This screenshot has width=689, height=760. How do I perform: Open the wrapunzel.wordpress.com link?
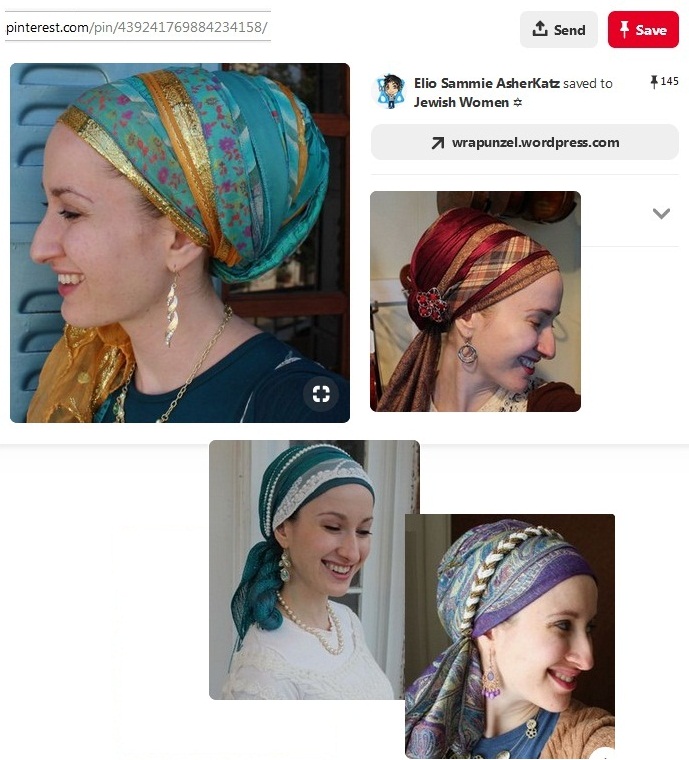coord(524,142)
